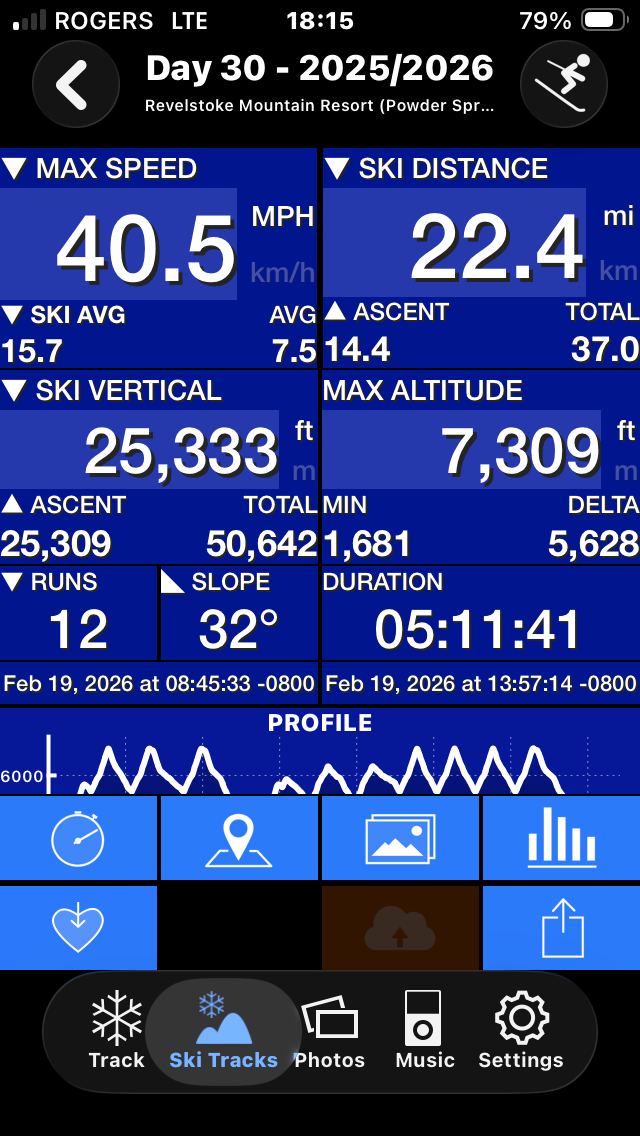Tap the skier activity icon
This screenshot has width=640, height=1136.
[x=563, y=85]
